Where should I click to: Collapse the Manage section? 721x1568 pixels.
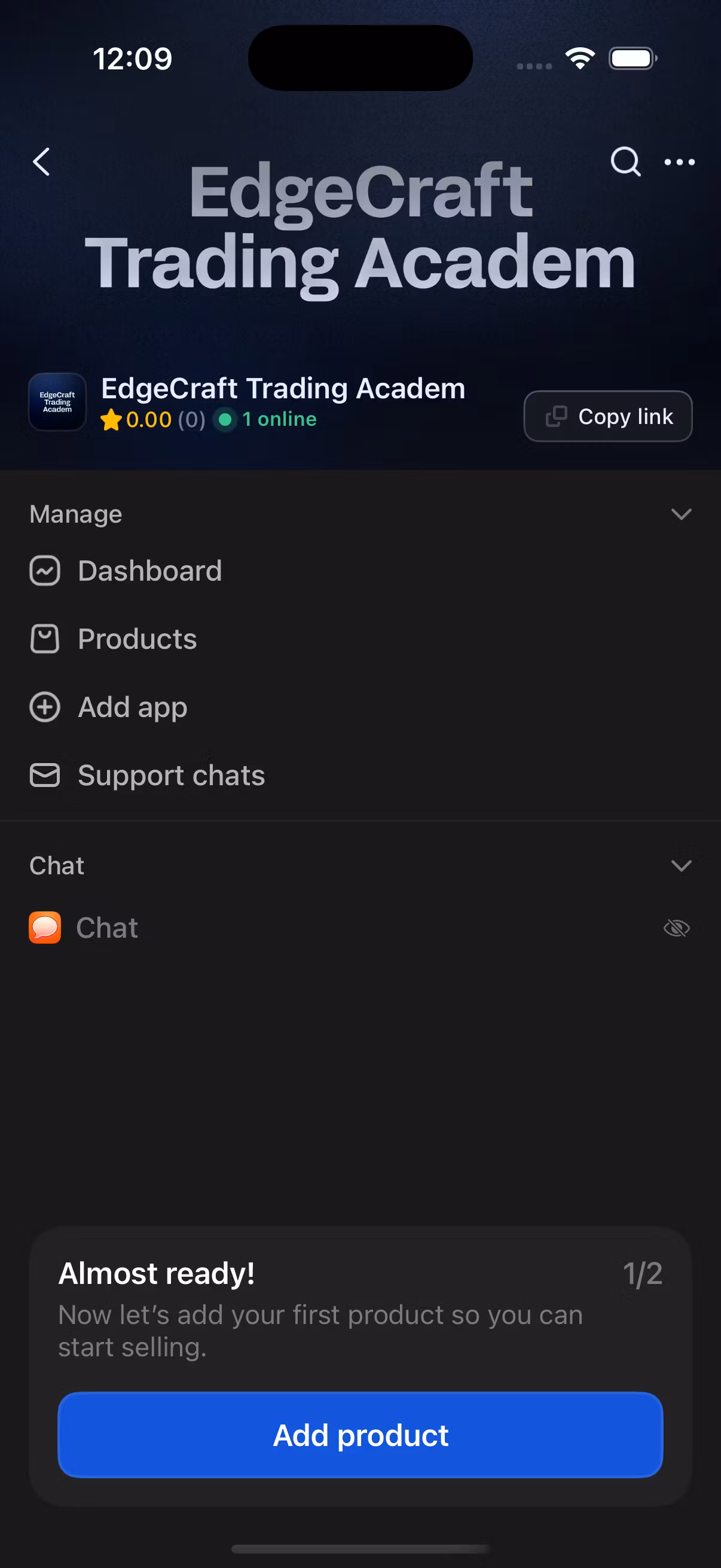click(681, 514)
